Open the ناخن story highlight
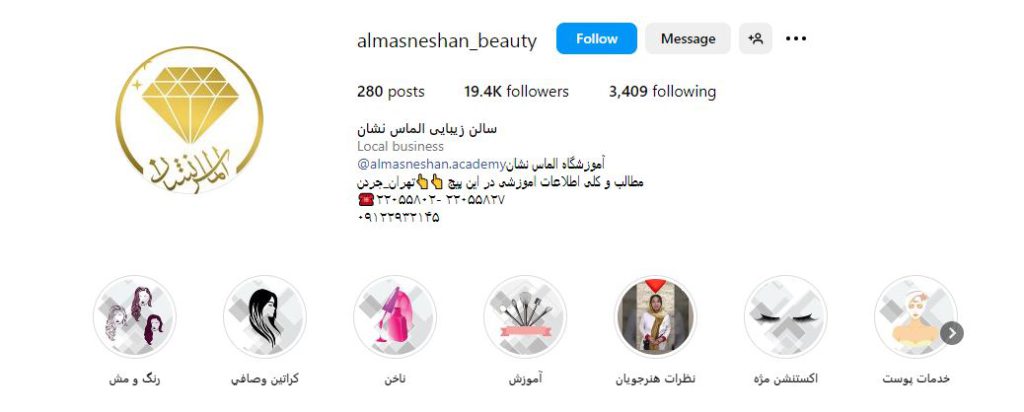Image resolution: width=1024 pixels, height=412 pixels. point(395,317)
